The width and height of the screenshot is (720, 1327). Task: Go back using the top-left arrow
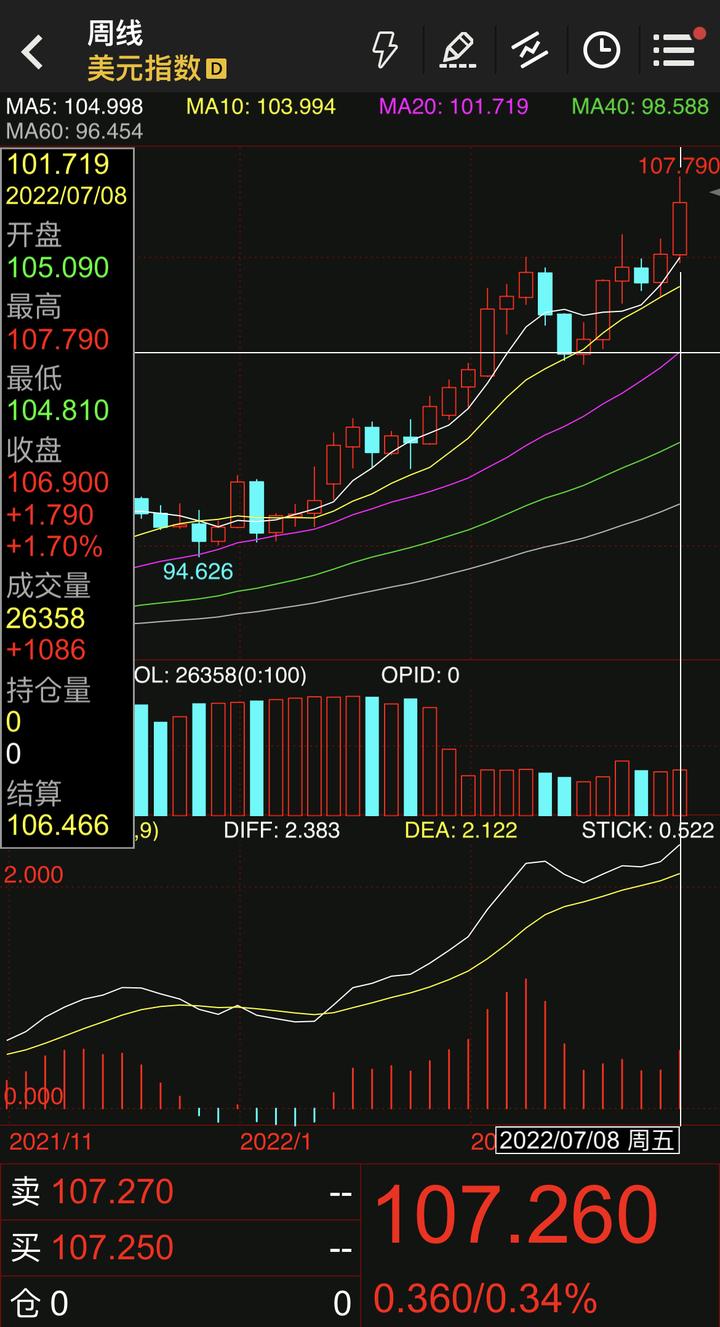32,51
